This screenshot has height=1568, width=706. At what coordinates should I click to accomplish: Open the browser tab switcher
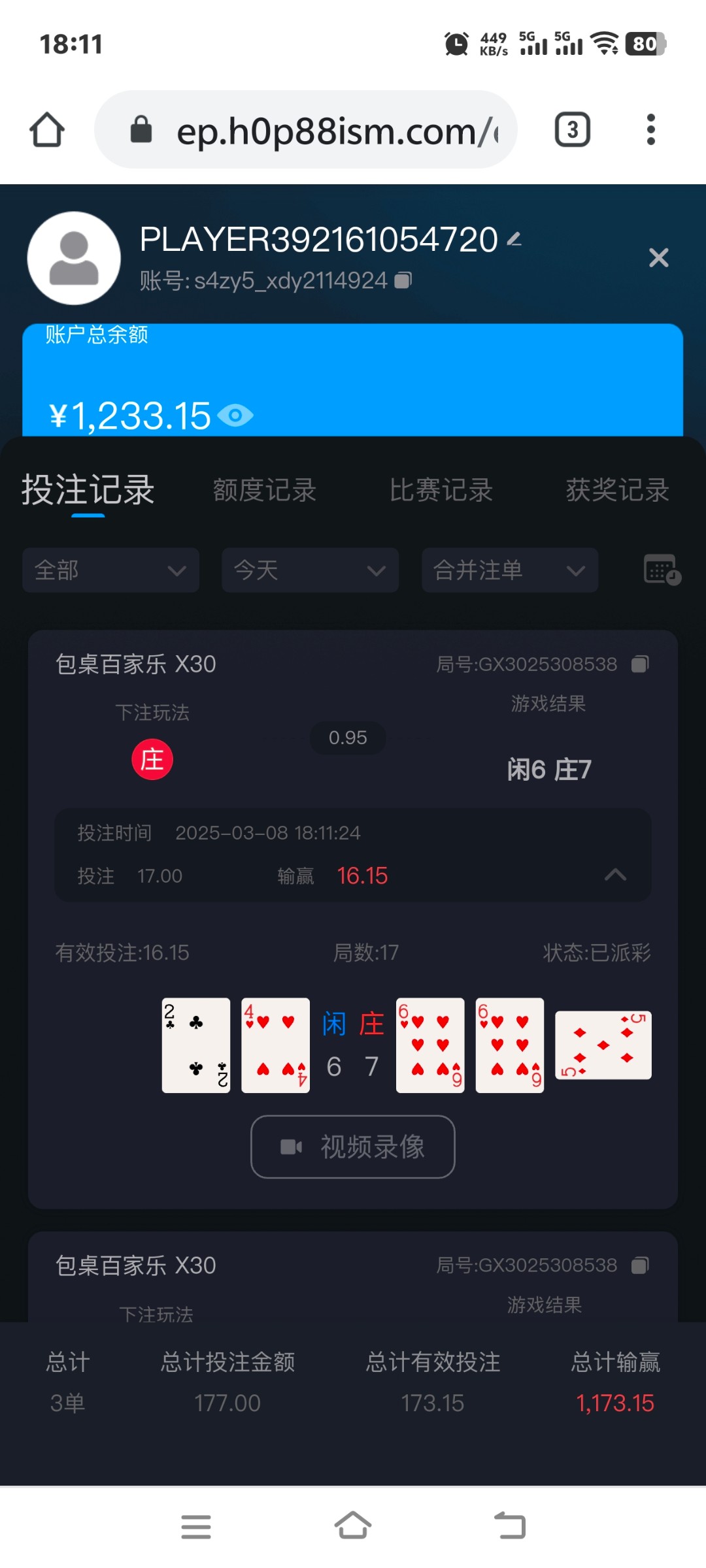[573, 129]
